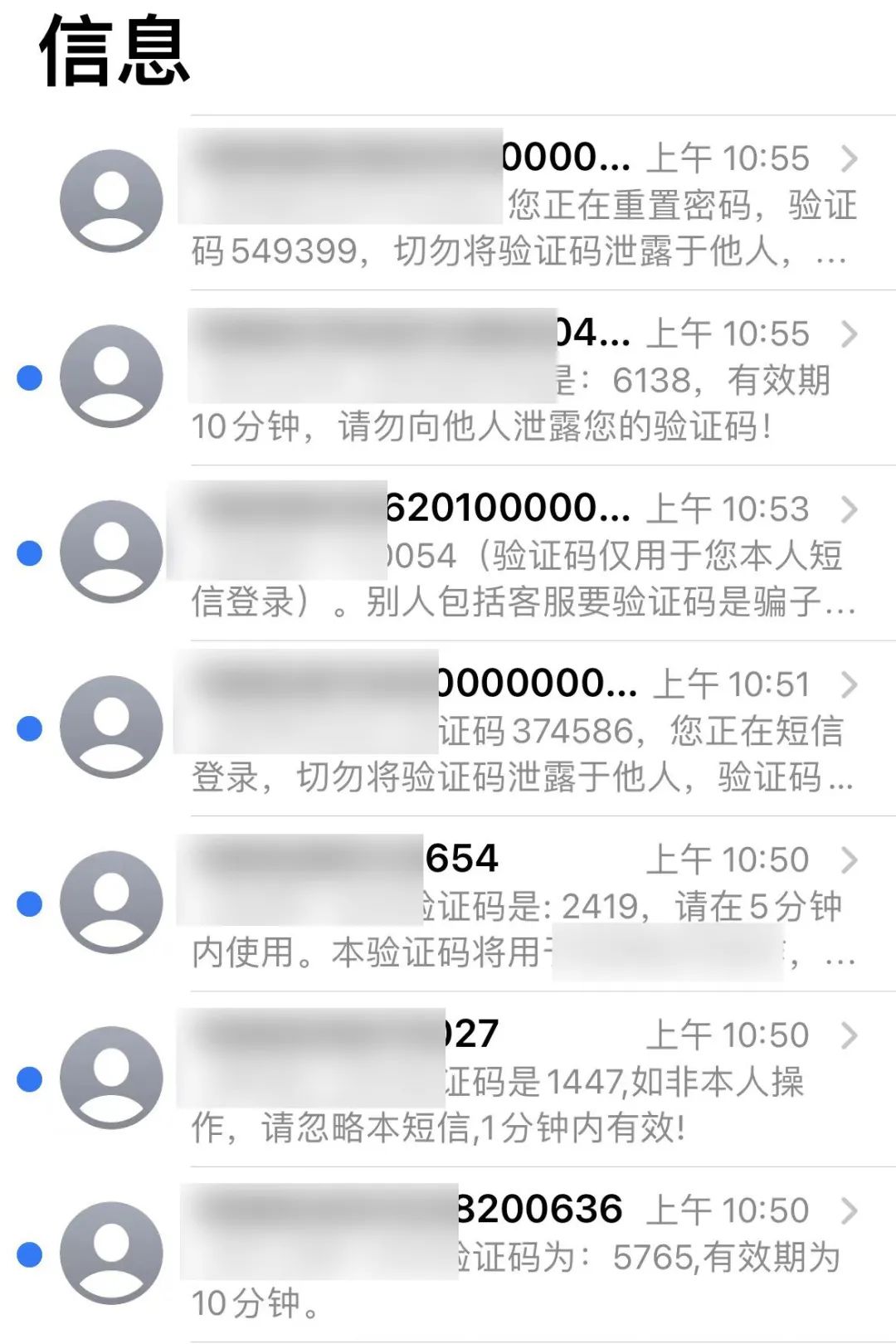This screenshot has width=896, height=1344.
Task: Tap the chevron next to the 1447 verification message
Action: point(850,1037)
